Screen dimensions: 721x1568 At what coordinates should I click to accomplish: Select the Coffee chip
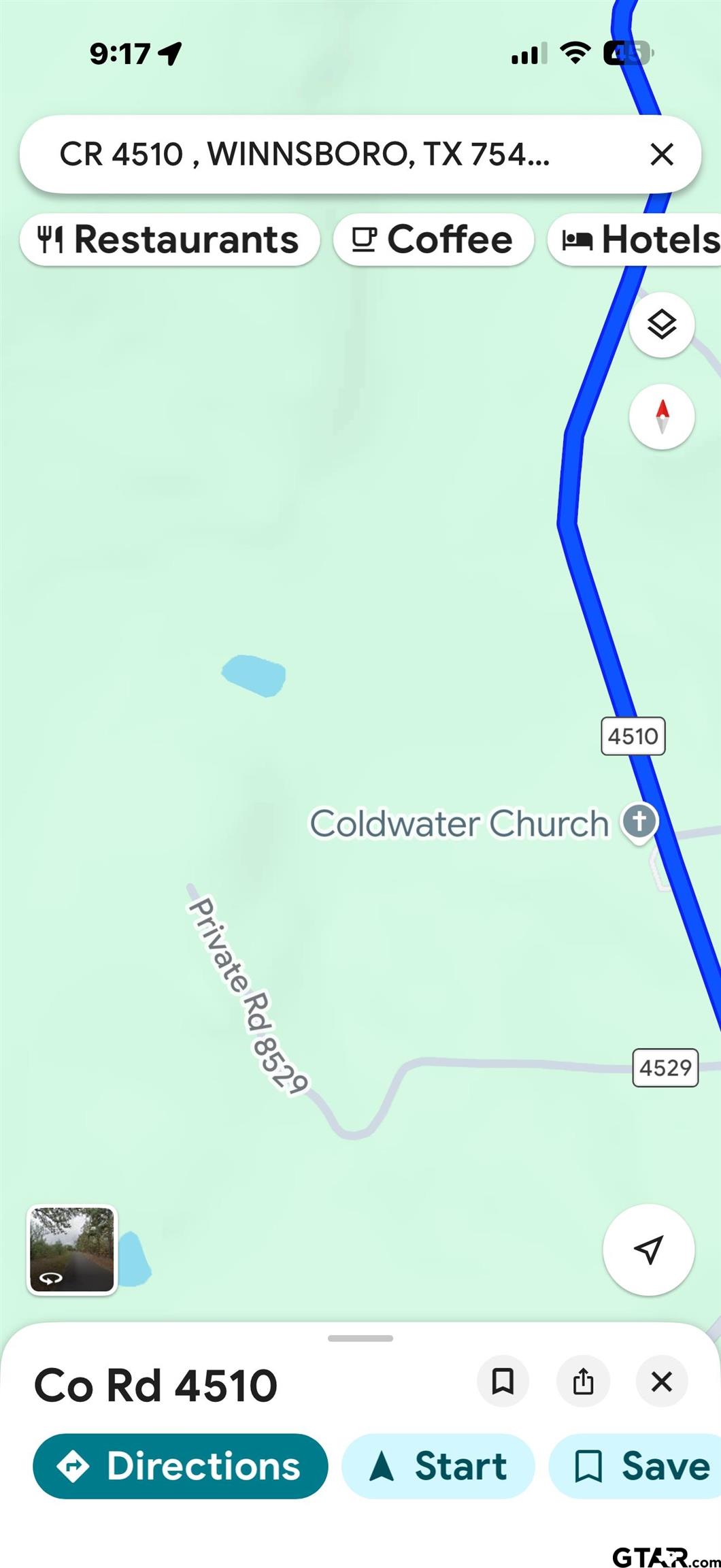pos(433,240)
